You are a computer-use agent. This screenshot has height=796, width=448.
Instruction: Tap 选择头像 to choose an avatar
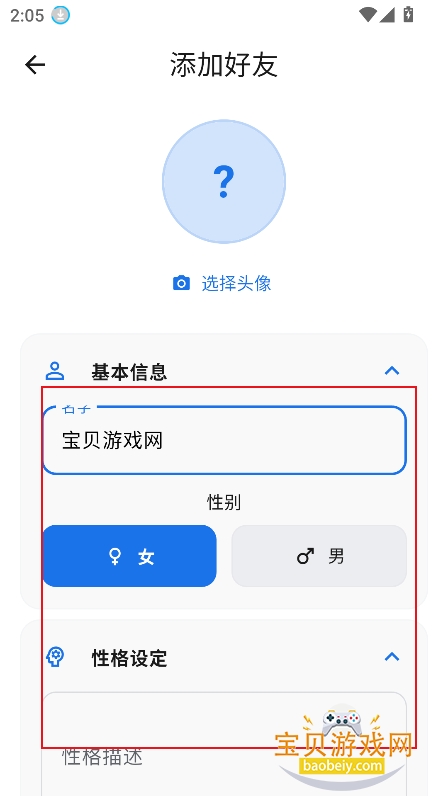click(222, 283)
